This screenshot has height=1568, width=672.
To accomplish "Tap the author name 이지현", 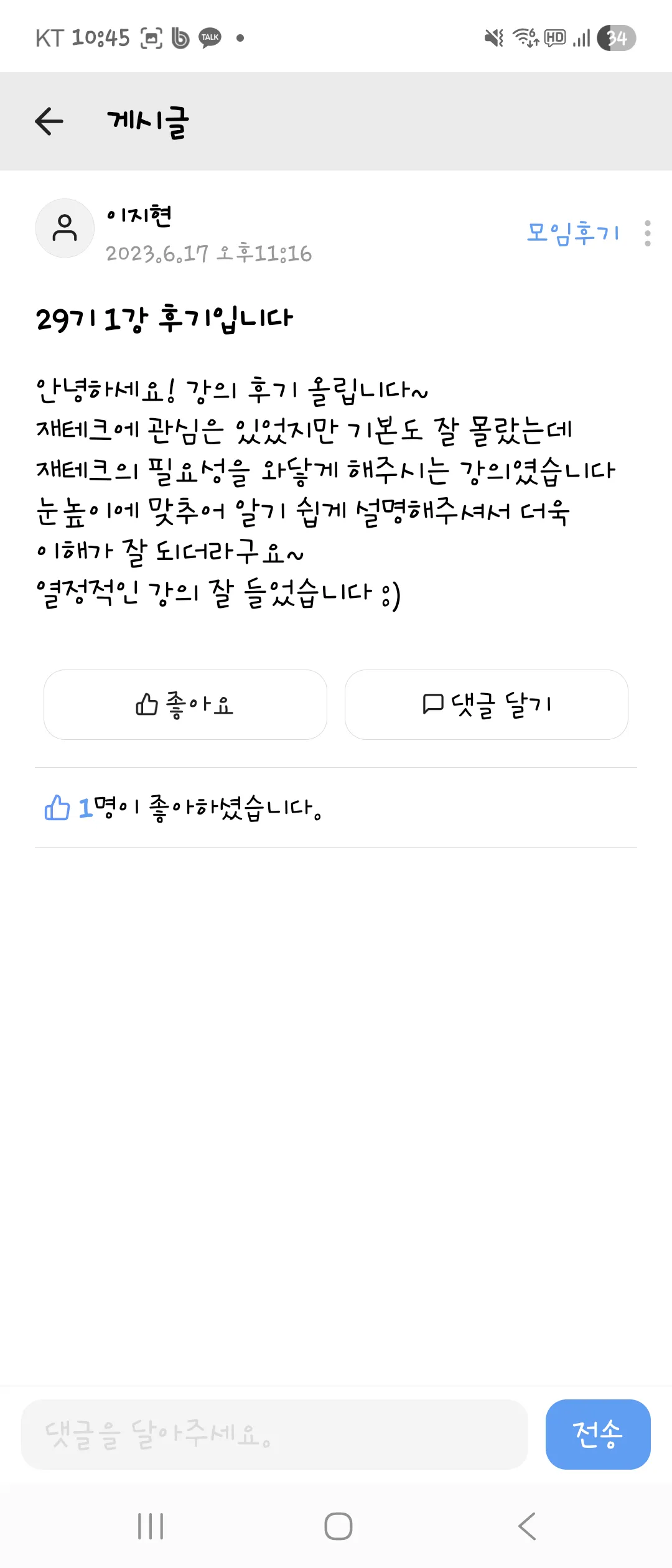I will click(139, 216).
